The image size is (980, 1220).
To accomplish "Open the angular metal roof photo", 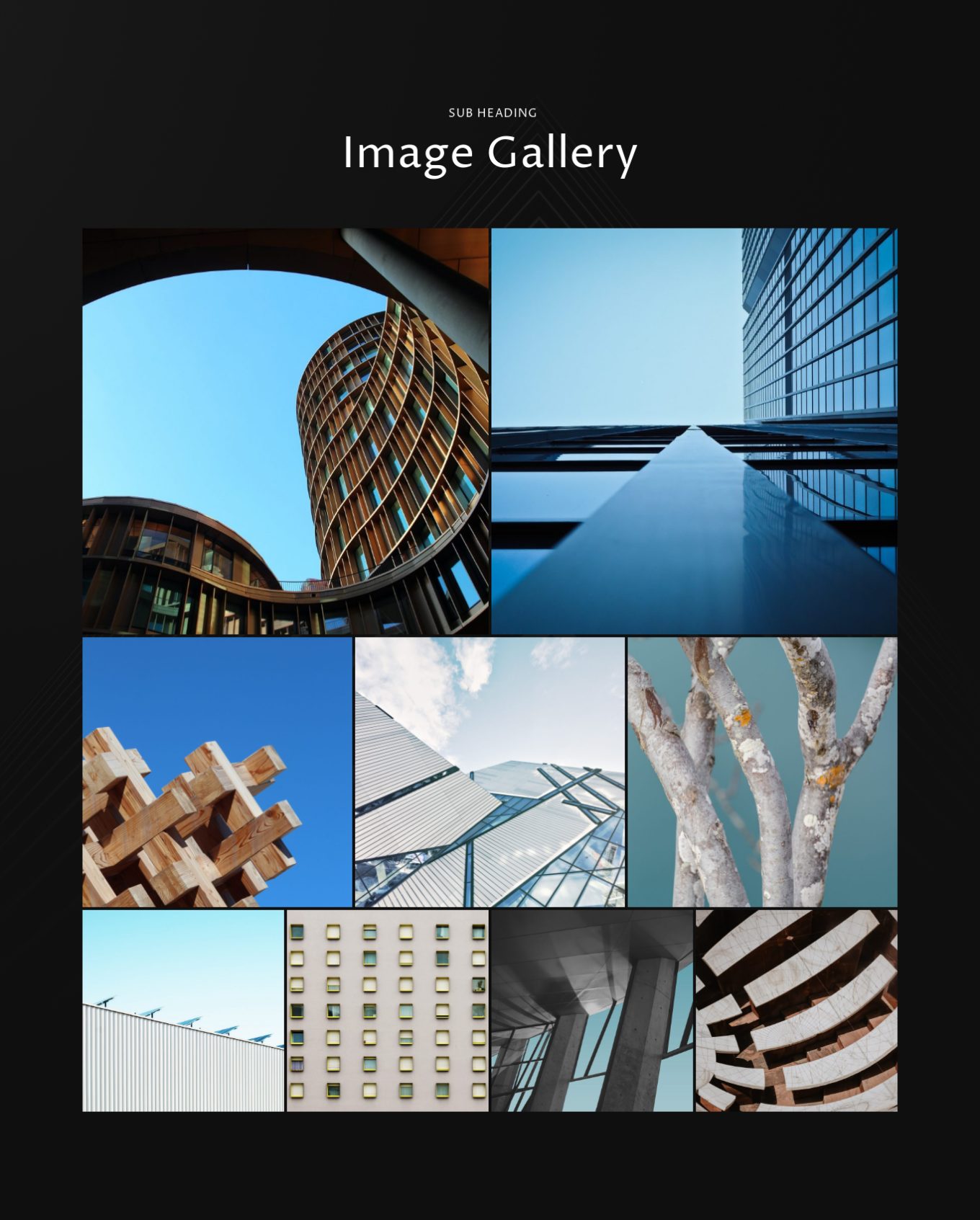I will tap(489, 772).
